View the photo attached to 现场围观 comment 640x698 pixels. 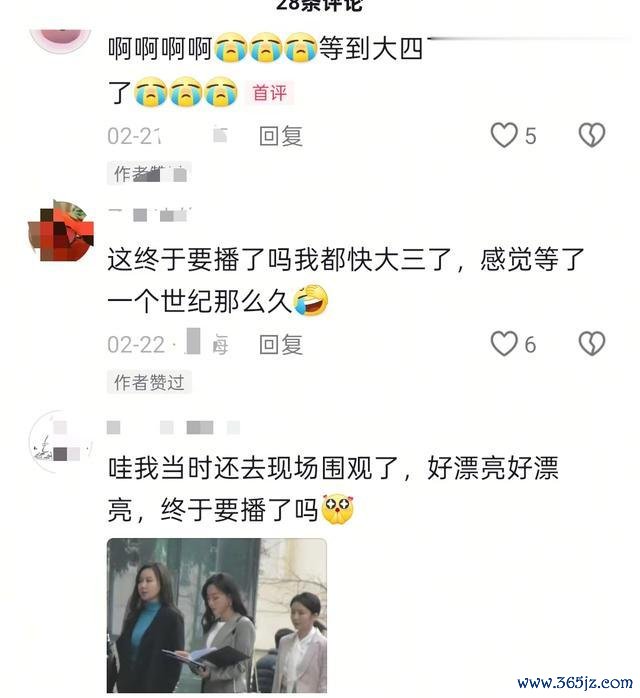(x=217, y=615)
